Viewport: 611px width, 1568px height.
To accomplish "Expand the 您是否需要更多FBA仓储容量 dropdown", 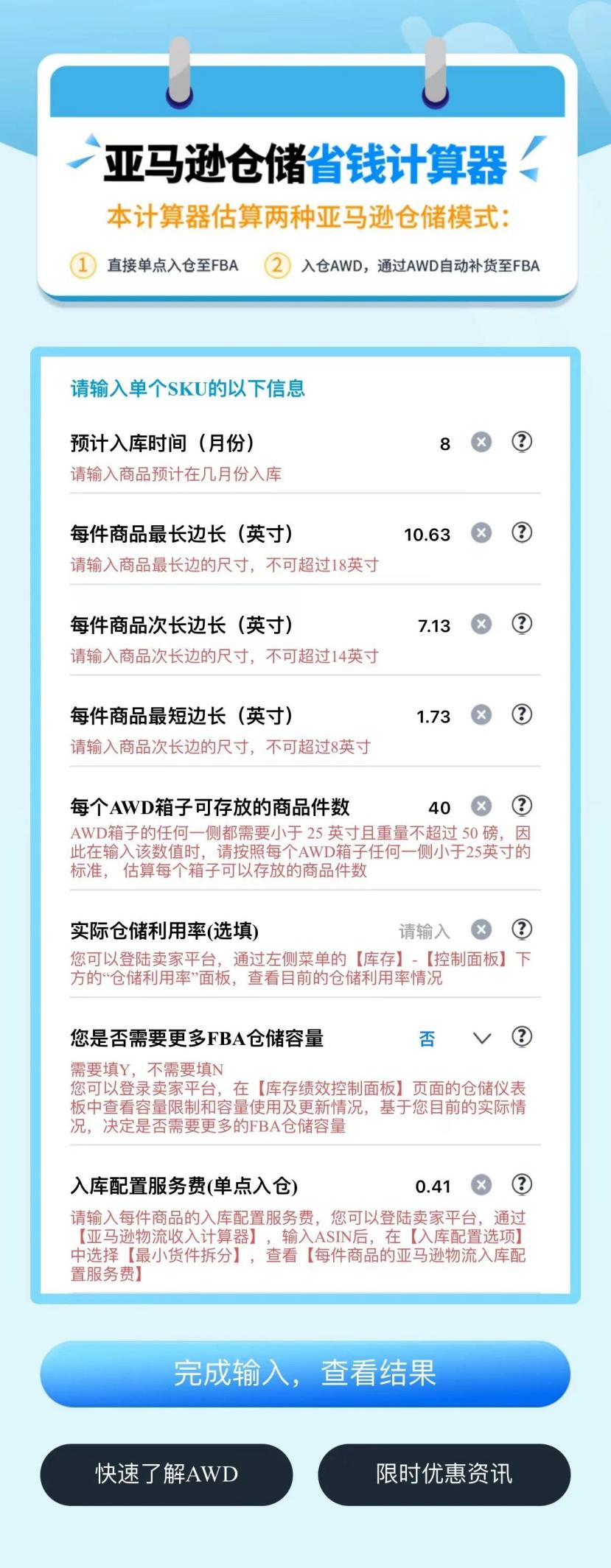I will (481, 1038).
